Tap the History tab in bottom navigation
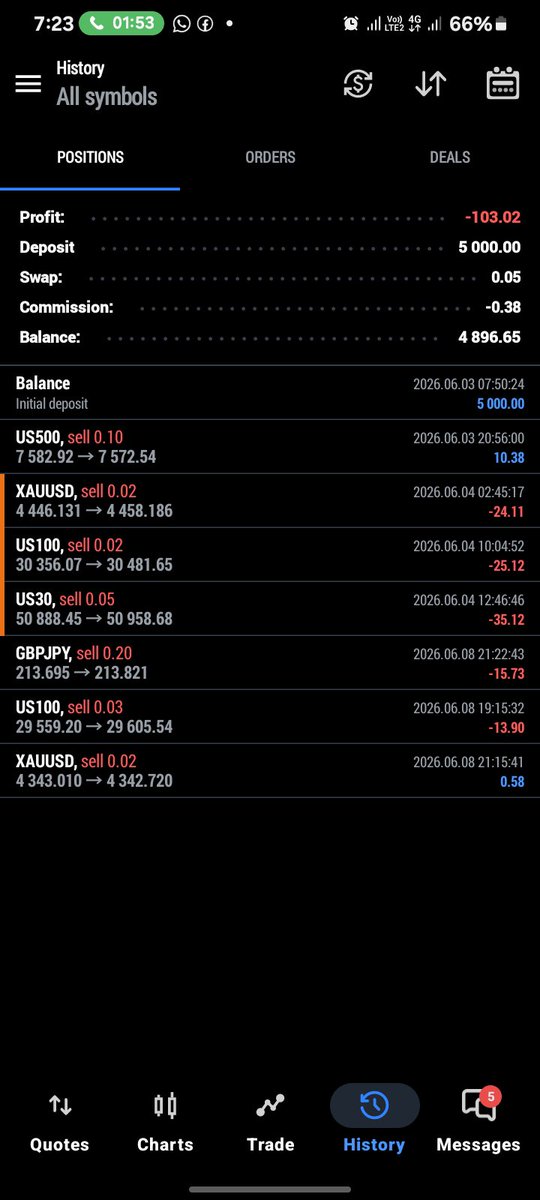 click(374, 1122)
